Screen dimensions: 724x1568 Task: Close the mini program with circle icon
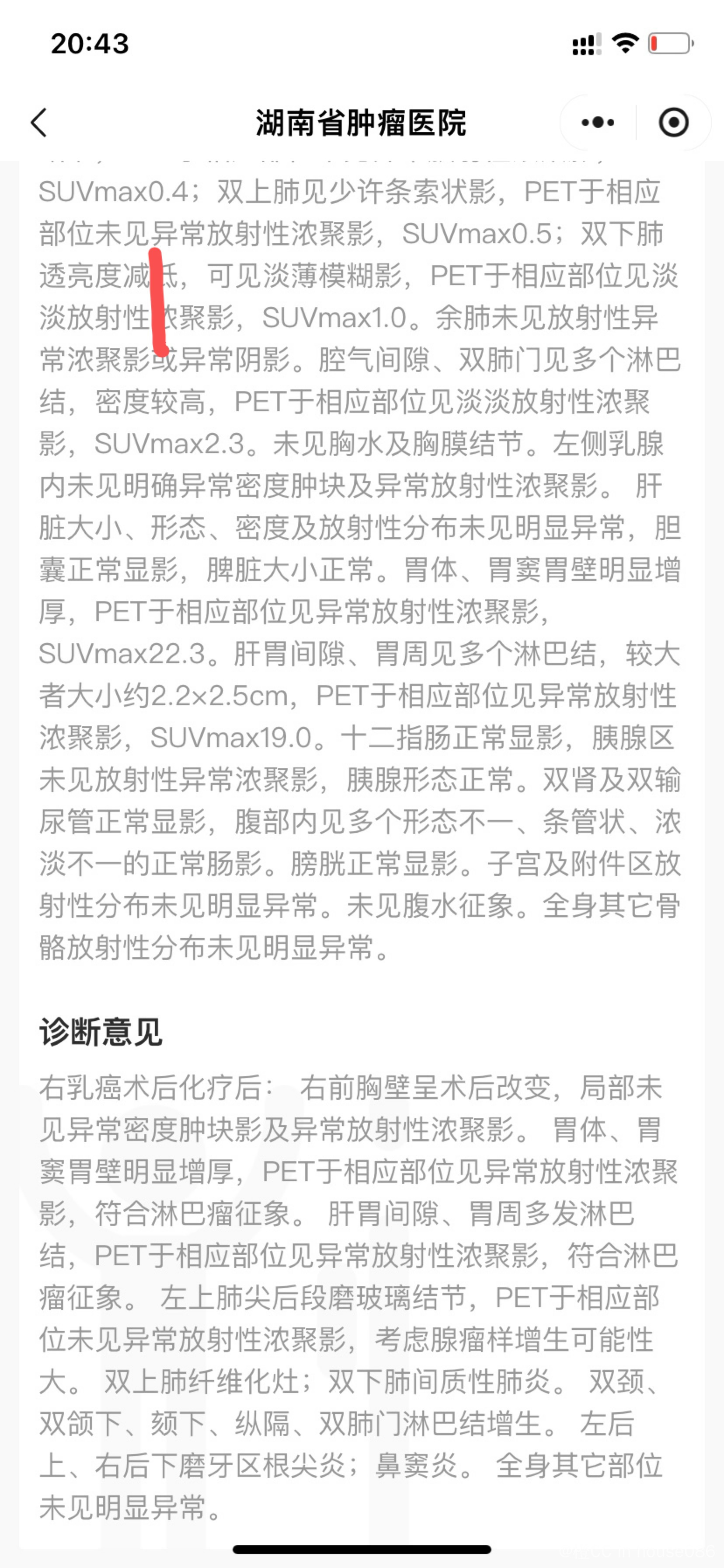pos(673,122)
